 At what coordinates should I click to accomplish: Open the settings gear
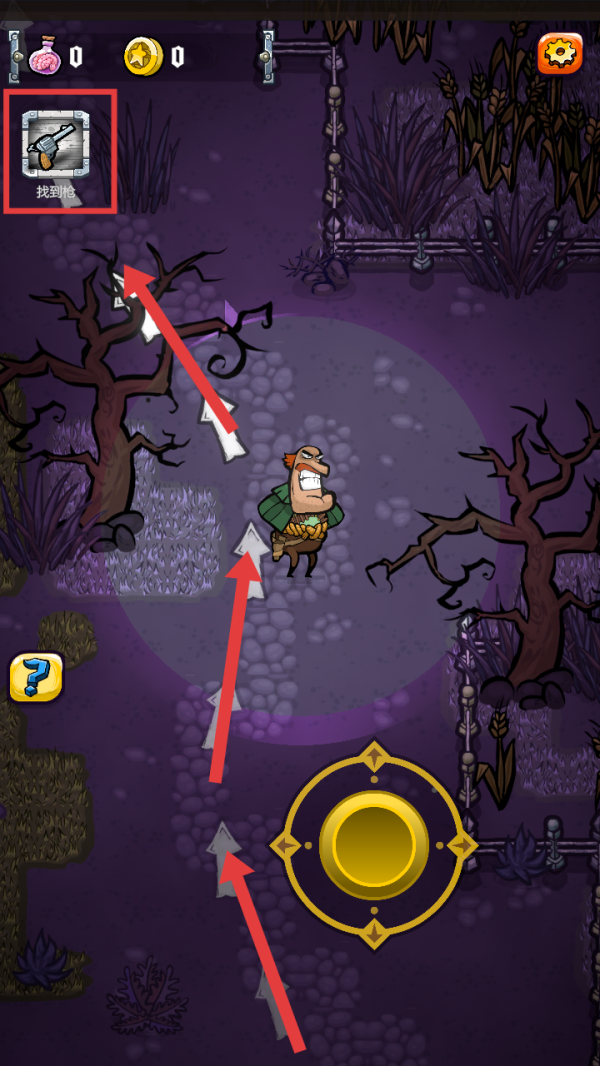click(561, 53)
